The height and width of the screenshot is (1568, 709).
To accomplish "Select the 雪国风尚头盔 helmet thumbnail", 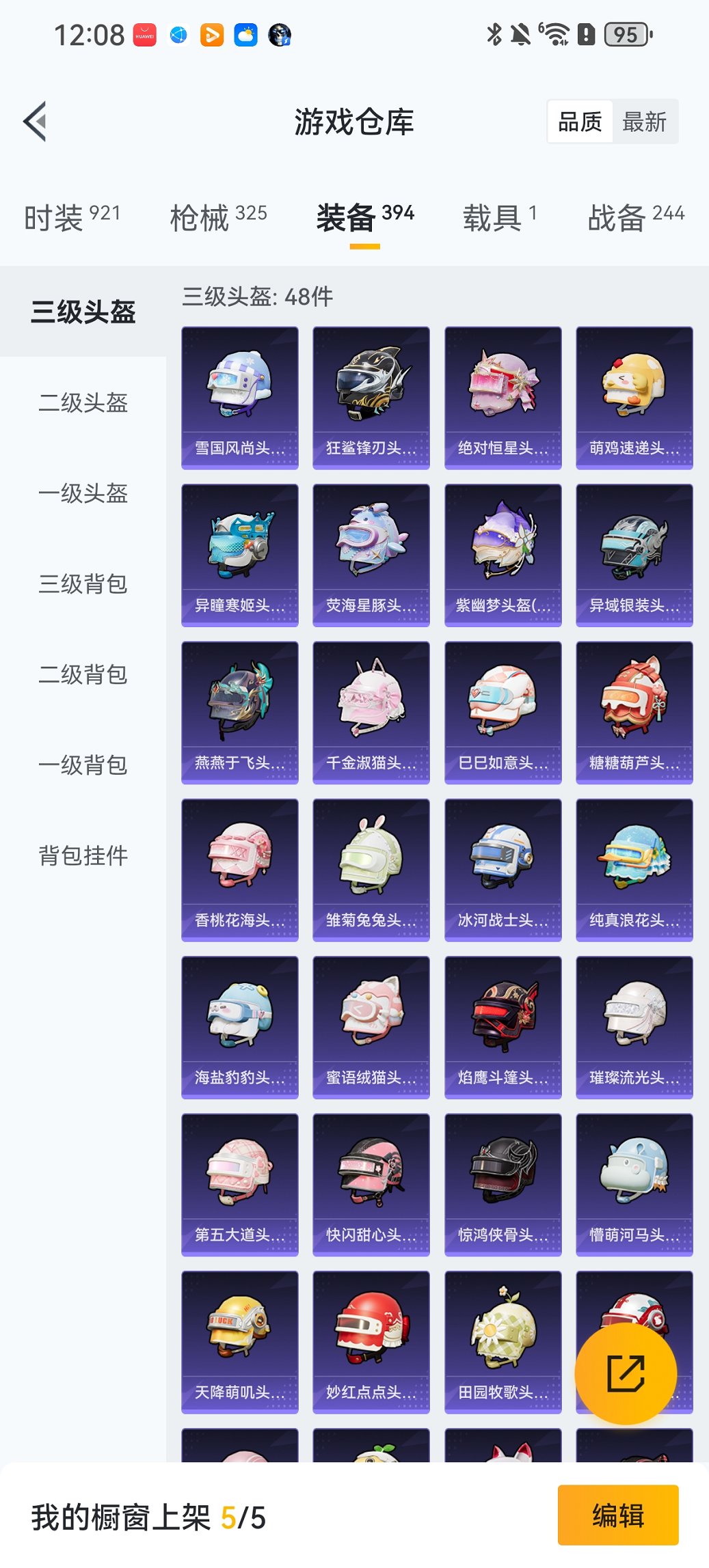I will (x=239, y=396).
